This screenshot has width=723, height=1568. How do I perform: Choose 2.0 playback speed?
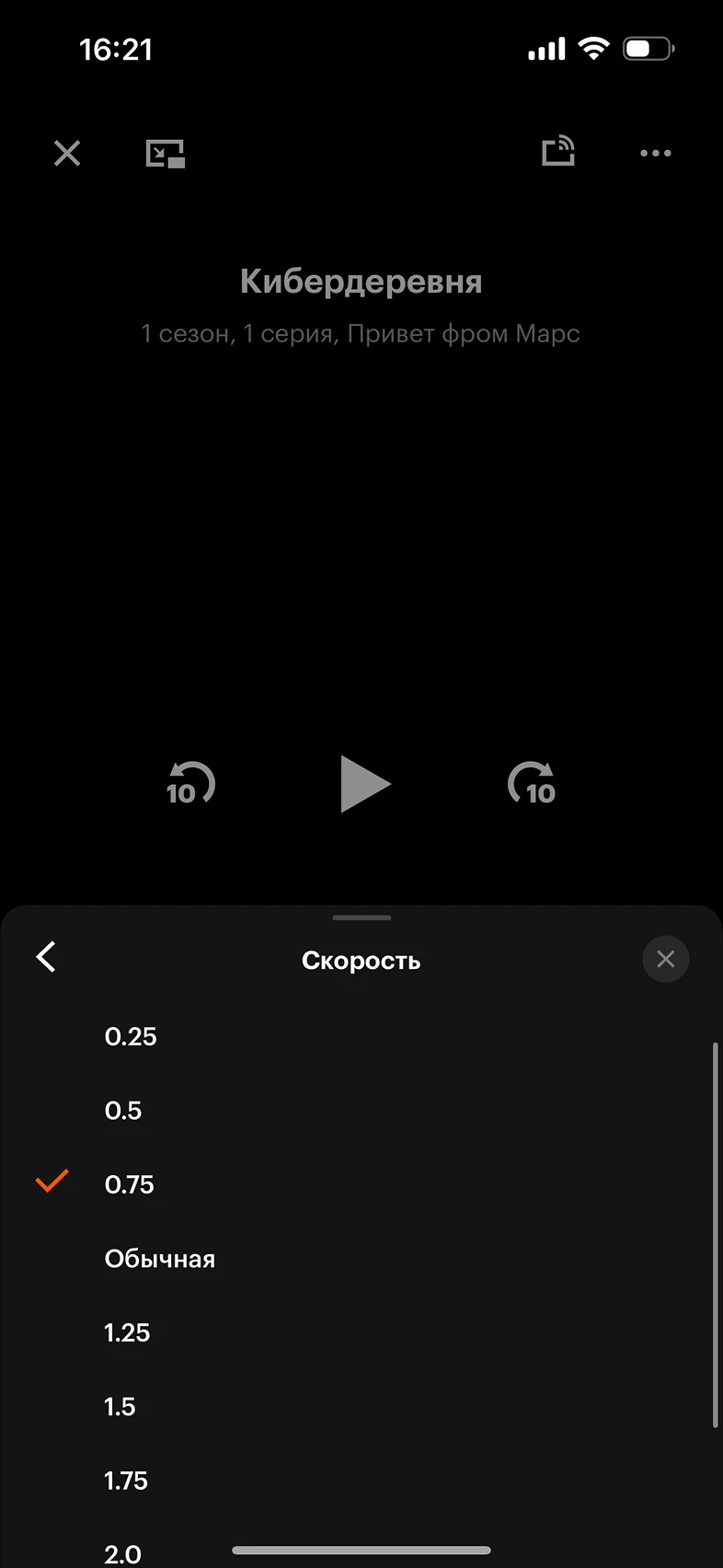coord(123,1553)
